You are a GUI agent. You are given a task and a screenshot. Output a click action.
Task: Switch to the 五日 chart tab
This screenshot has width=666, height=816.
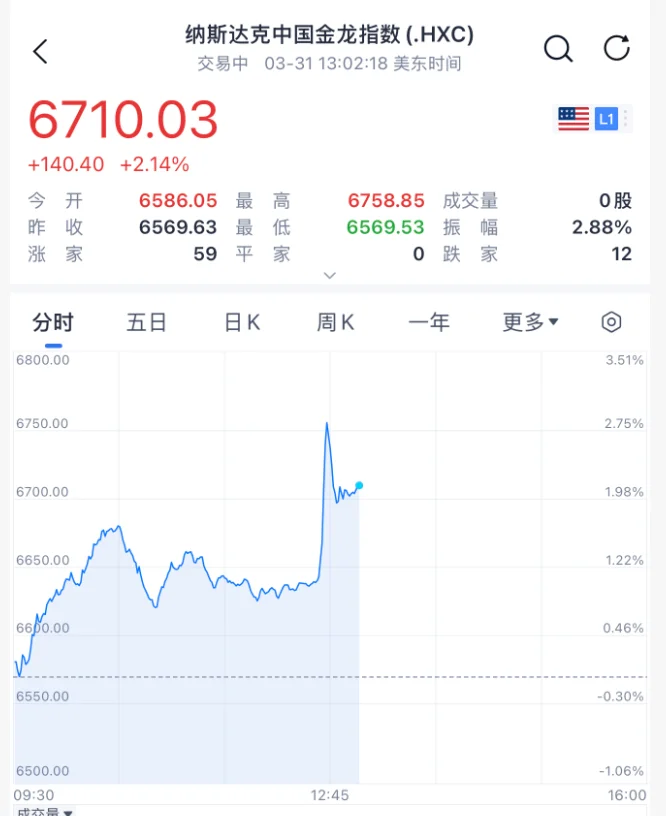pos(147,322)
